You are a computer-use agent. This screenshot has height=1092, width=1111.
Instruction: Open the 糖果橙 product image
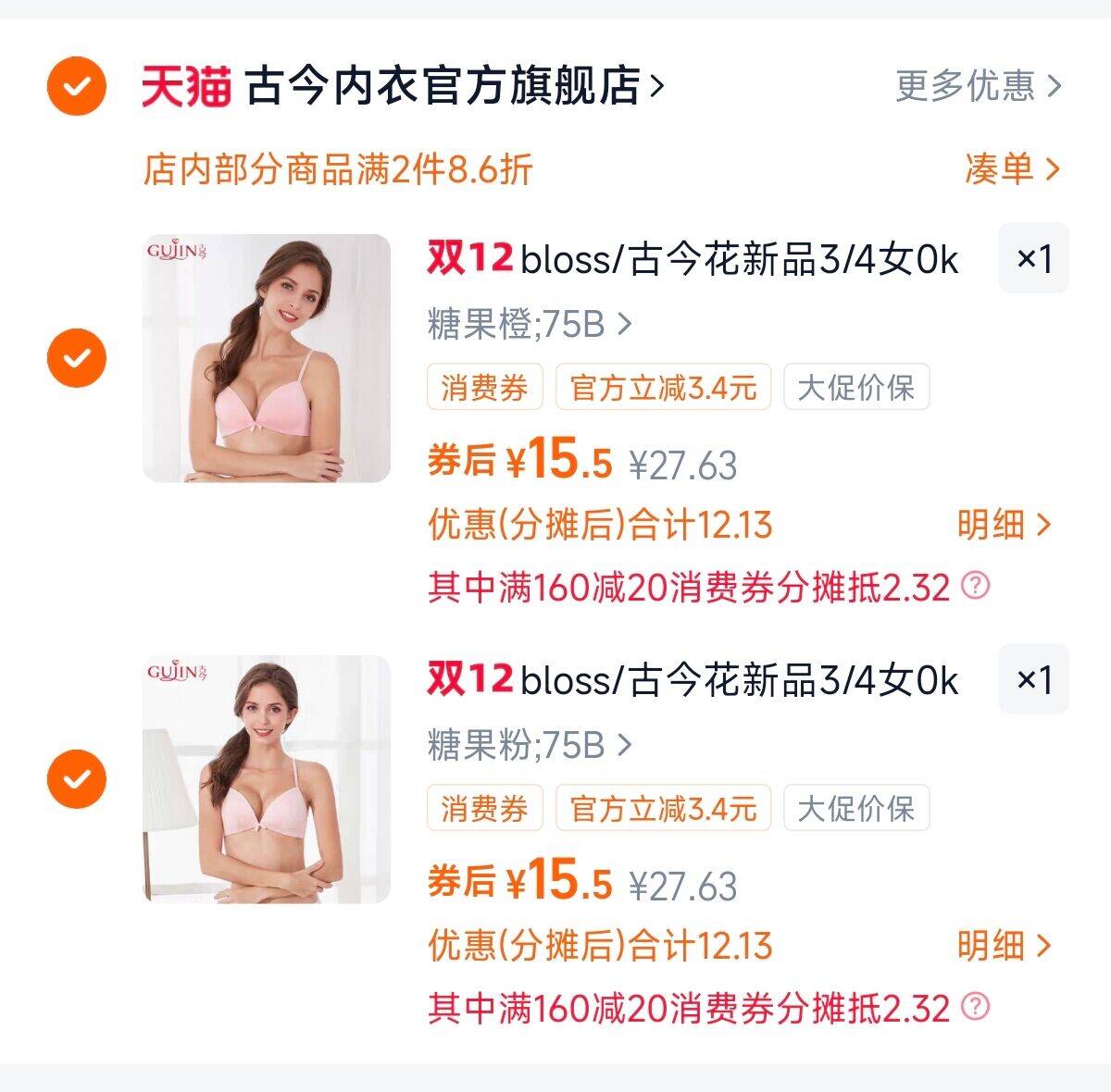click(x=267, y=358)
